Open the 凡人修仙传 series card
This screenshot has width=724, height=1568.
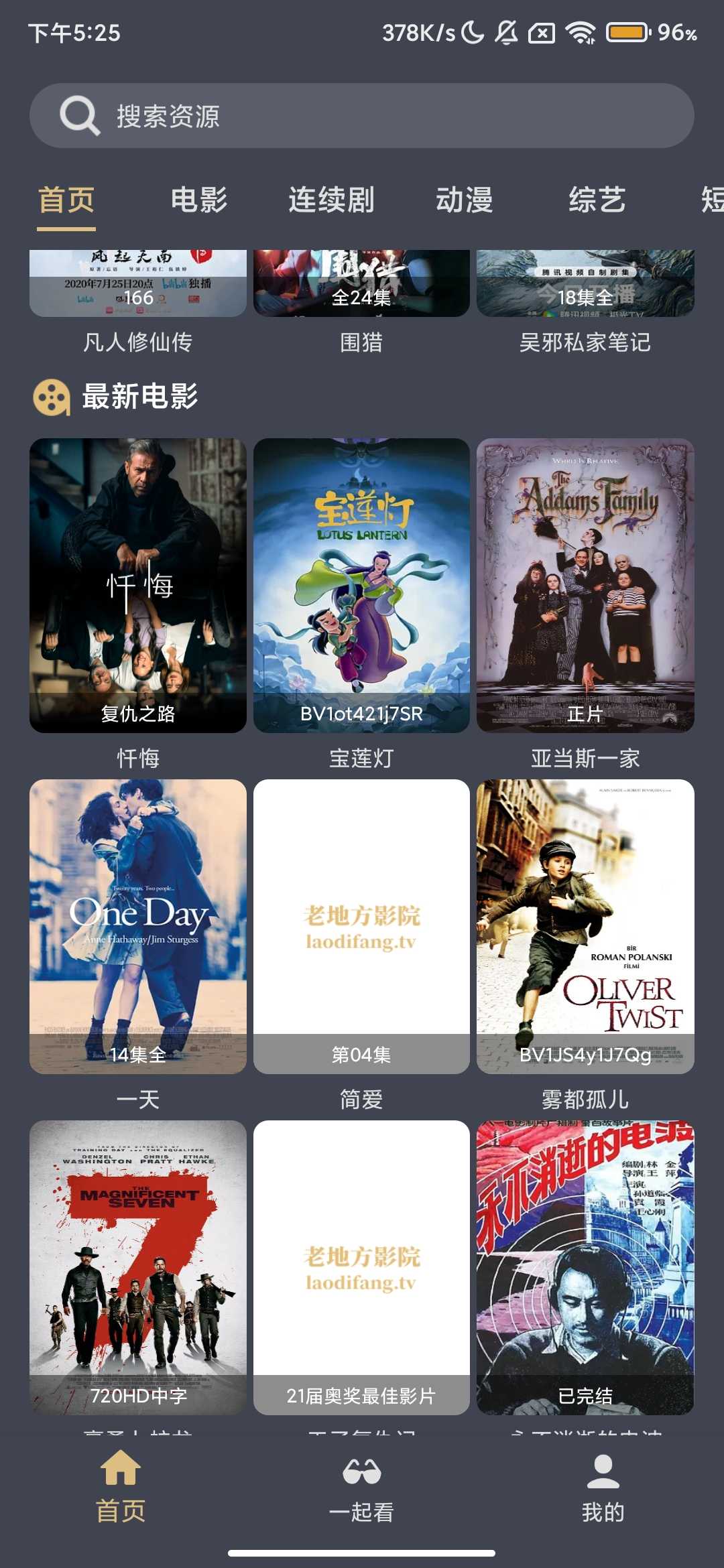[138, 288]
